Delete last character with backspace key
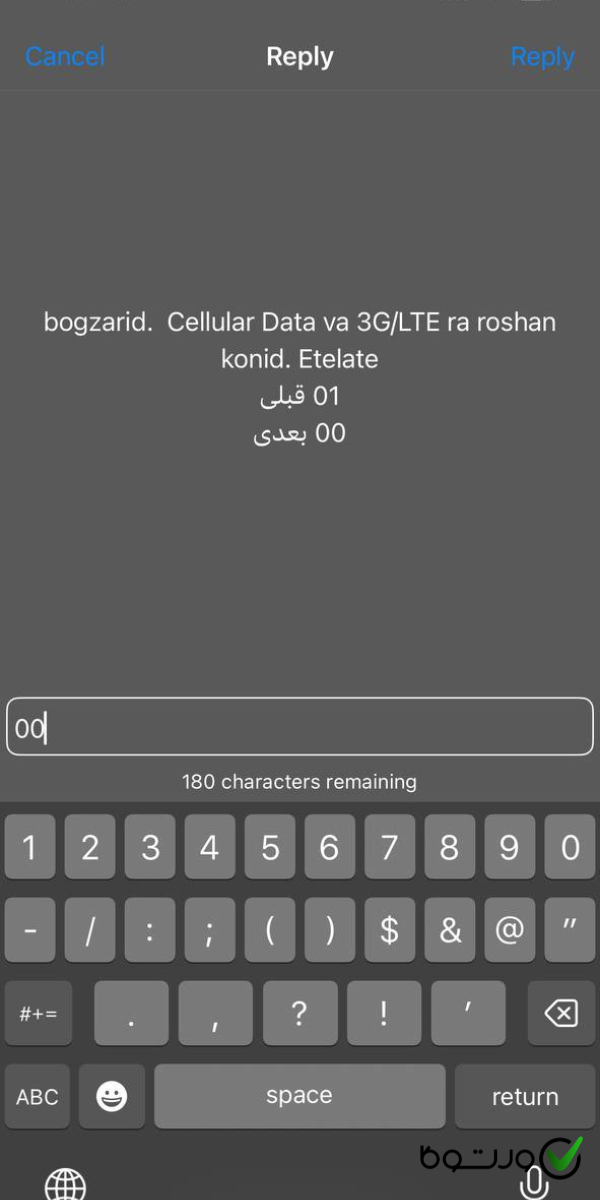Image resolution: width=600 pixels, height=1200 pixels. click(x=560, y=1014)
